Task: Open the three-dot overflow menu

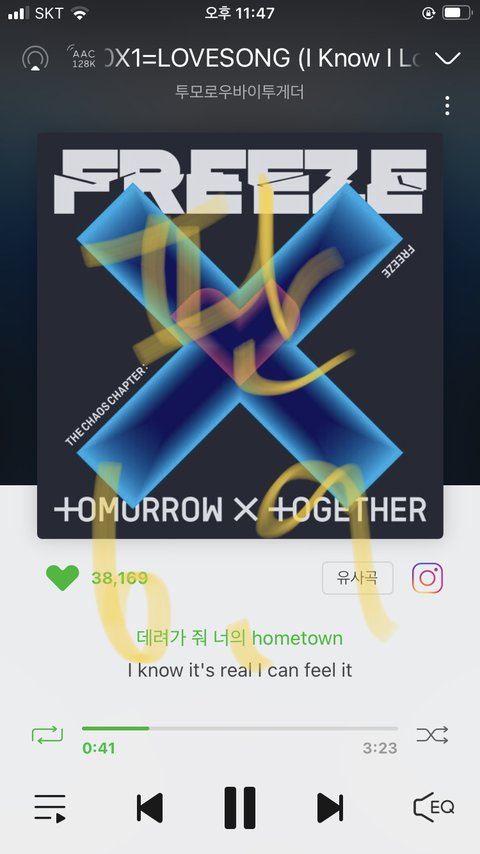Action: [x=447, y=106]
